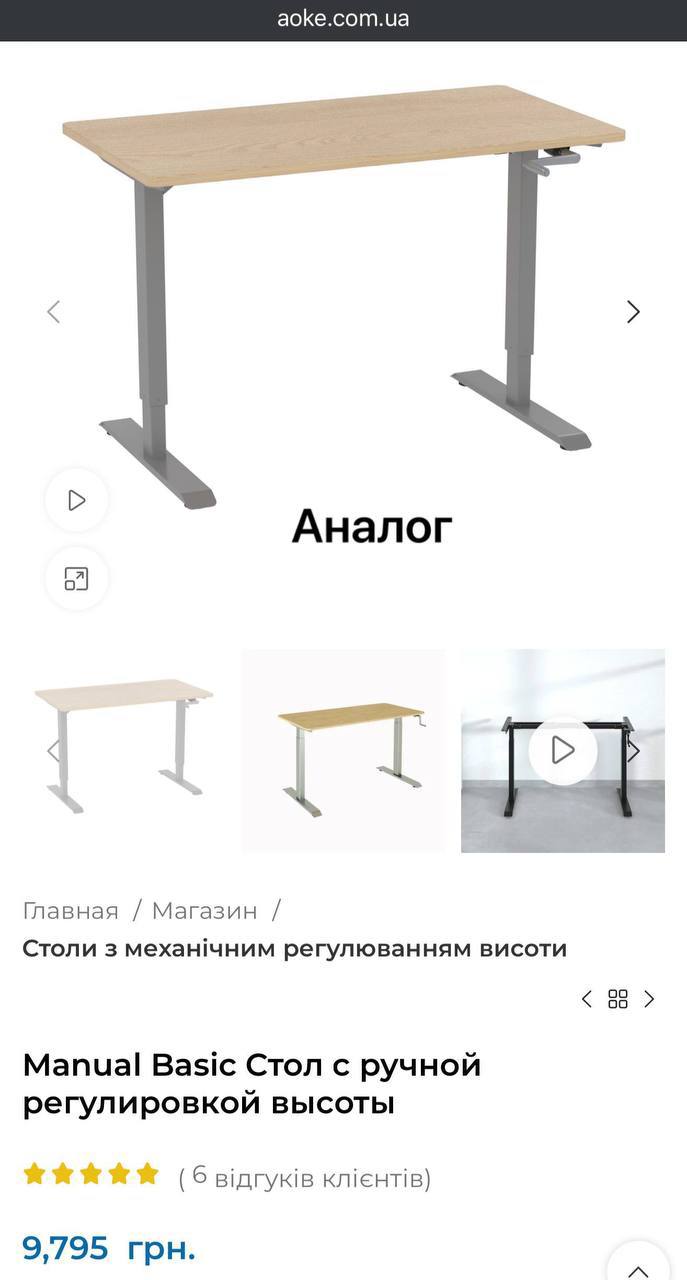Screen dimensions: 687x1280
Task: Go to the next product
Action: [650, 999]
